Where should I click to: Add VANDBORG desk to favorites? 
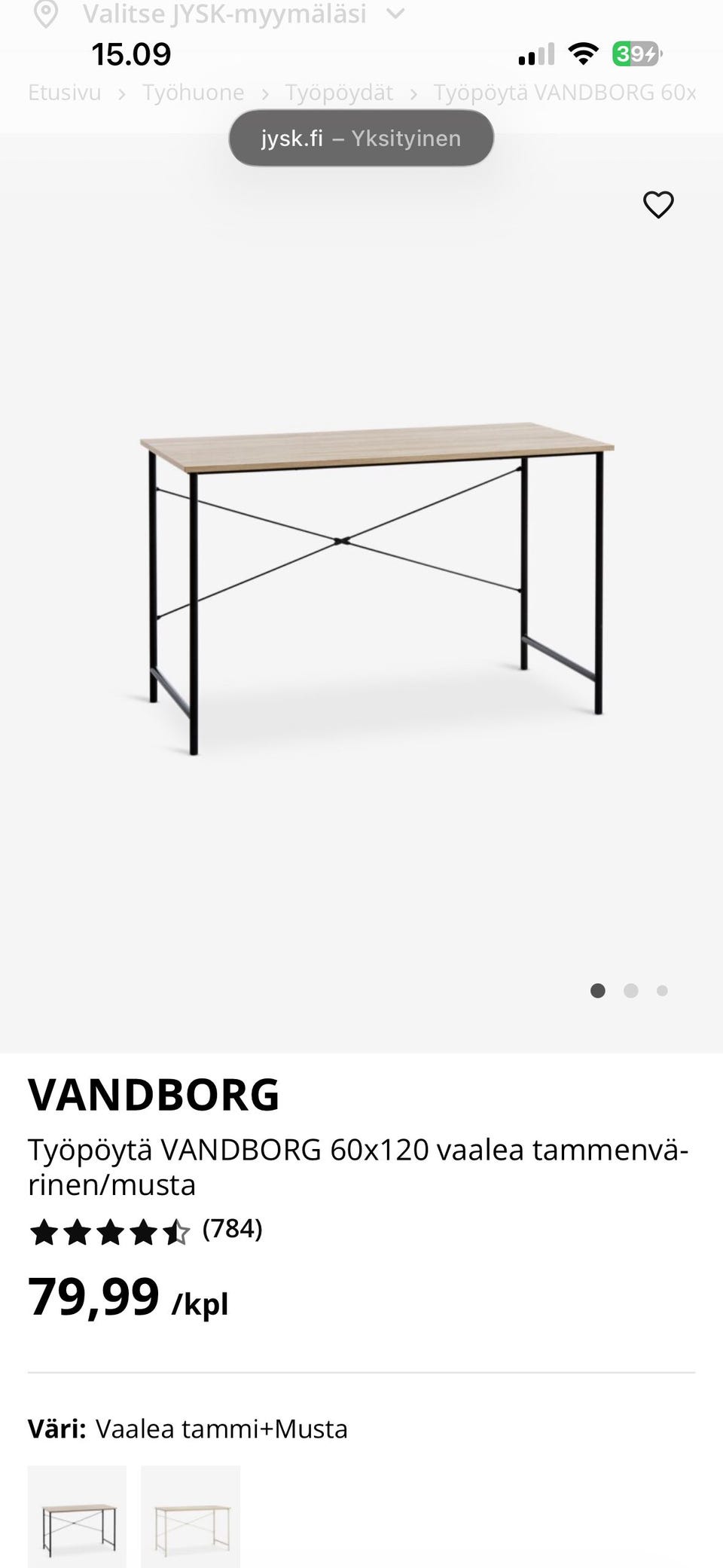pos(657,205)
